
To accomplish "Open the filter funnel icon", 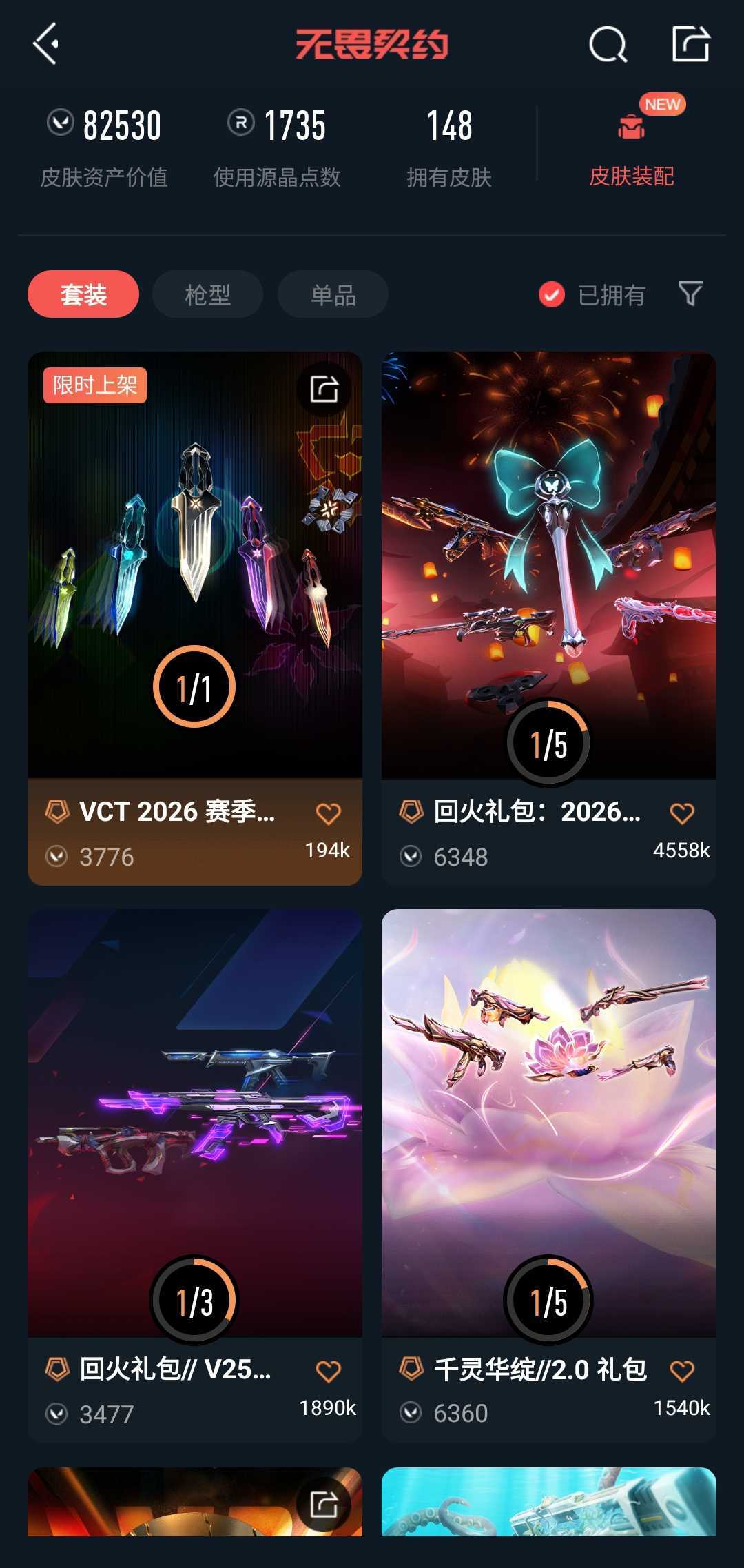I will click(x=690, y=294).
